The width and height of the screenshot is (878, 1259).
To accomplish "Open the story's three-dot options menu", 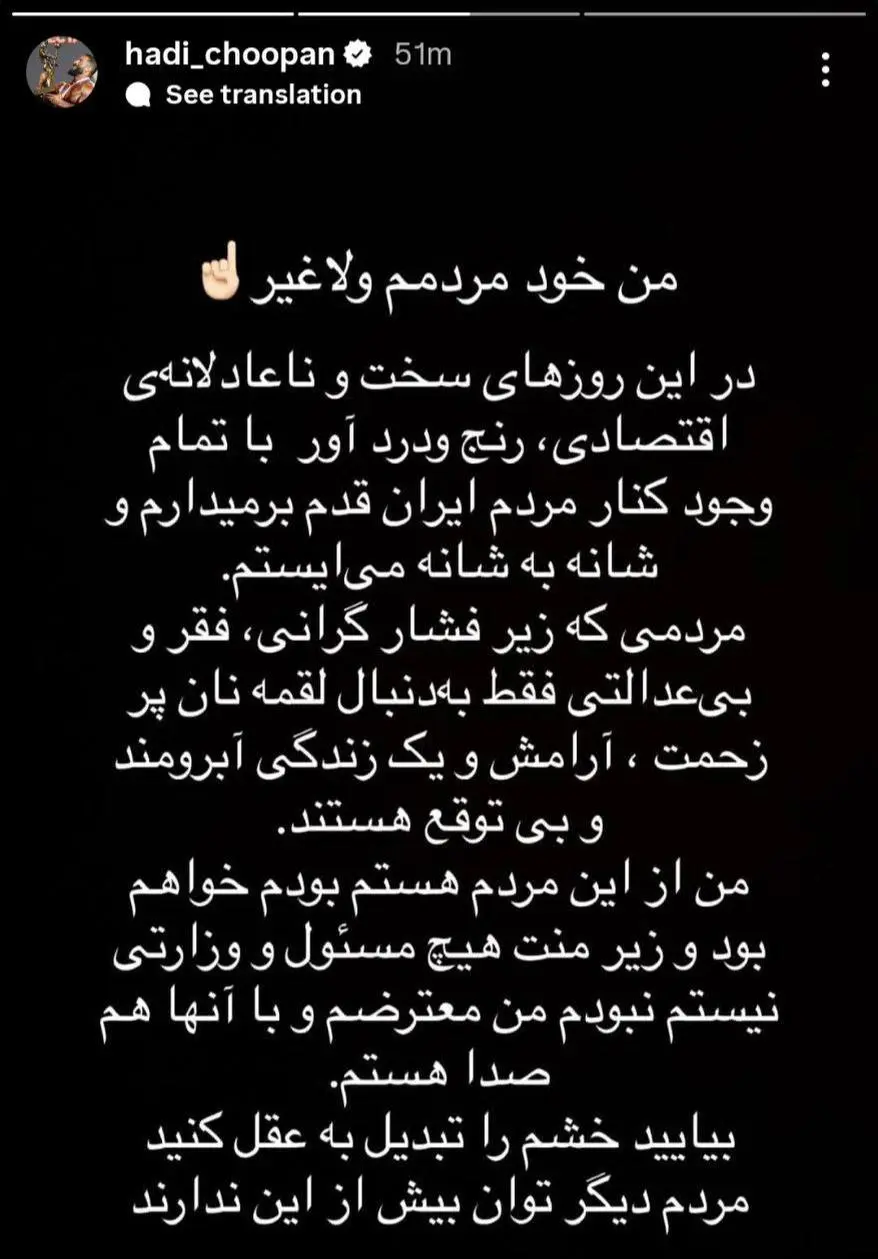I will tap(825, 70).
